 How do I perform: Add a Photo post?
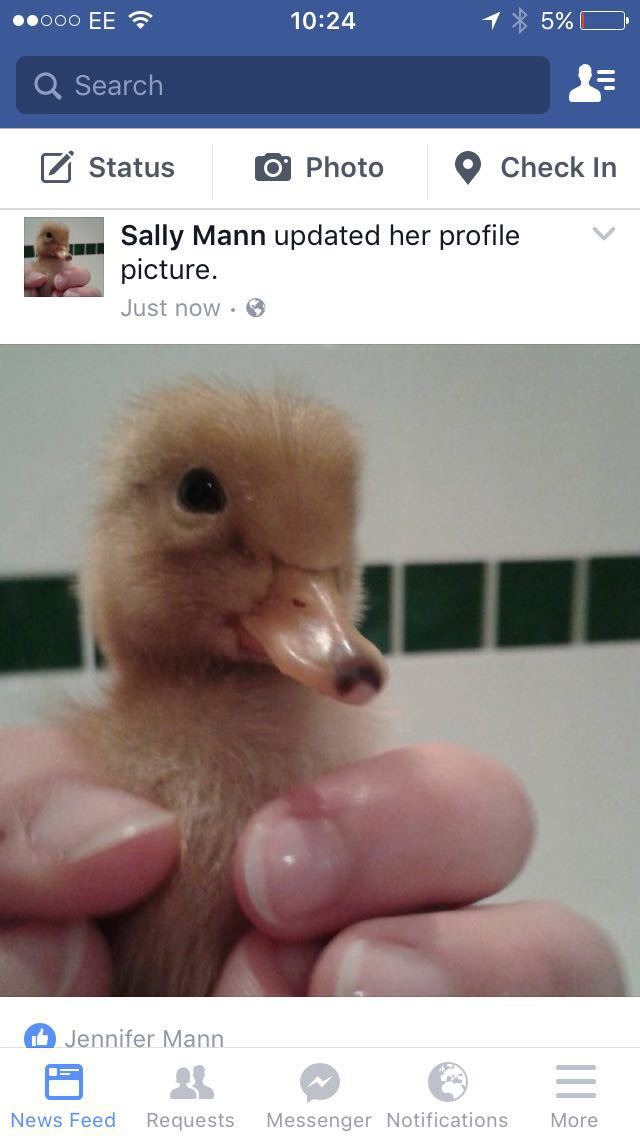tap(320, 167)
